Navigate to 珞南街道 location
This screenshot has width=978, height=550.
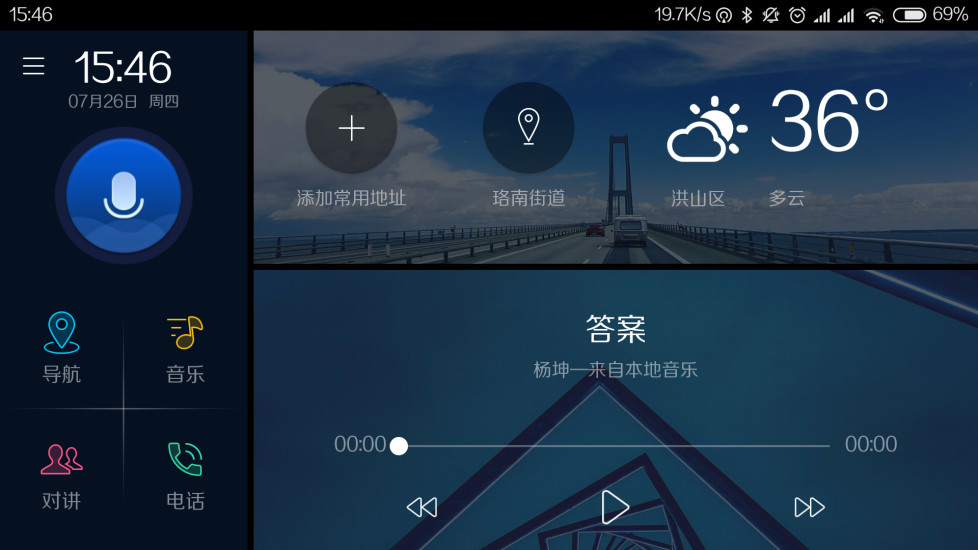528,128
